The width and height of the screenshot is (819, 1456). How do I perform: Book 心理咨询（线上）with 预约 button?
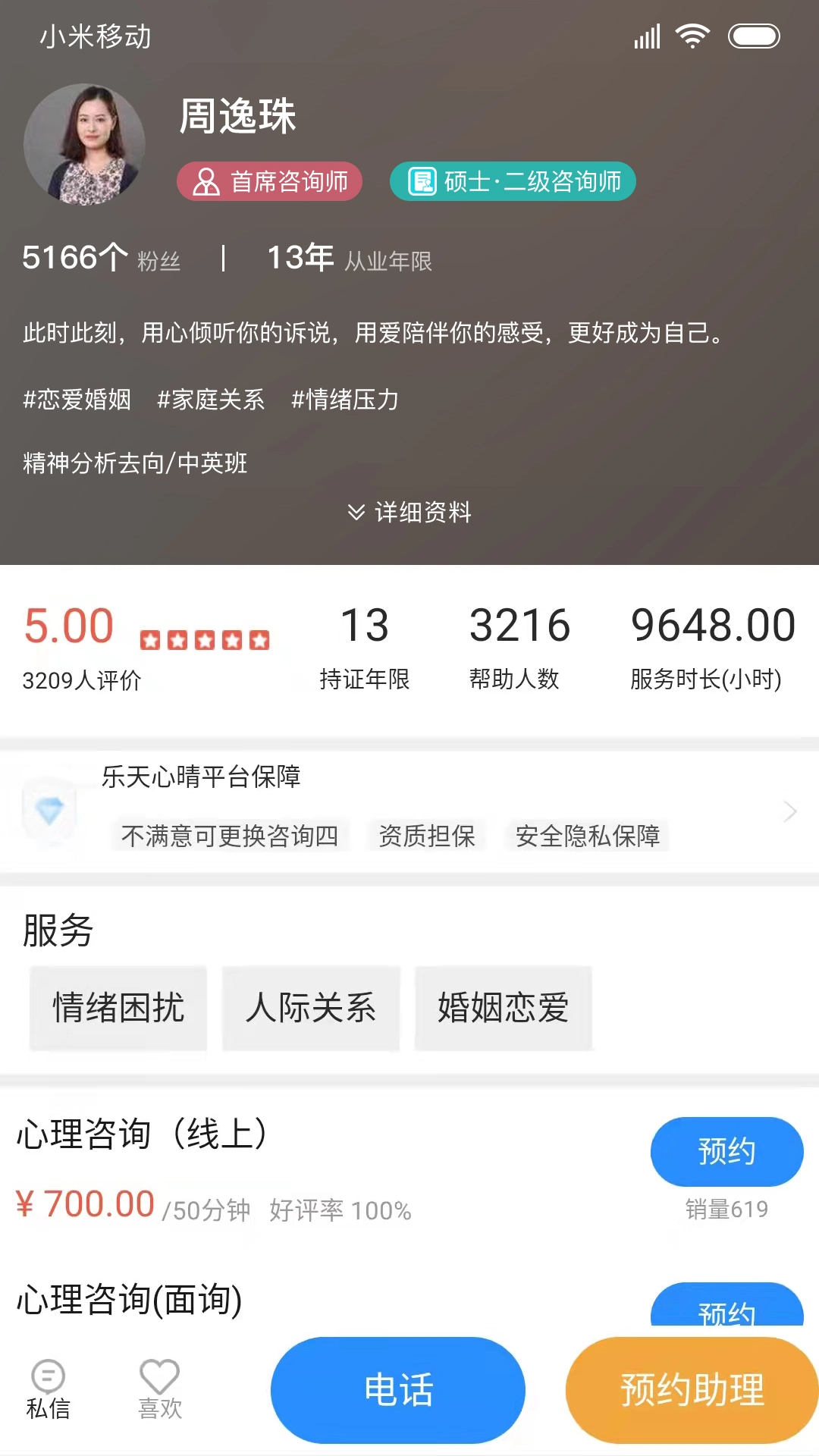click(x=726, y=1151)
